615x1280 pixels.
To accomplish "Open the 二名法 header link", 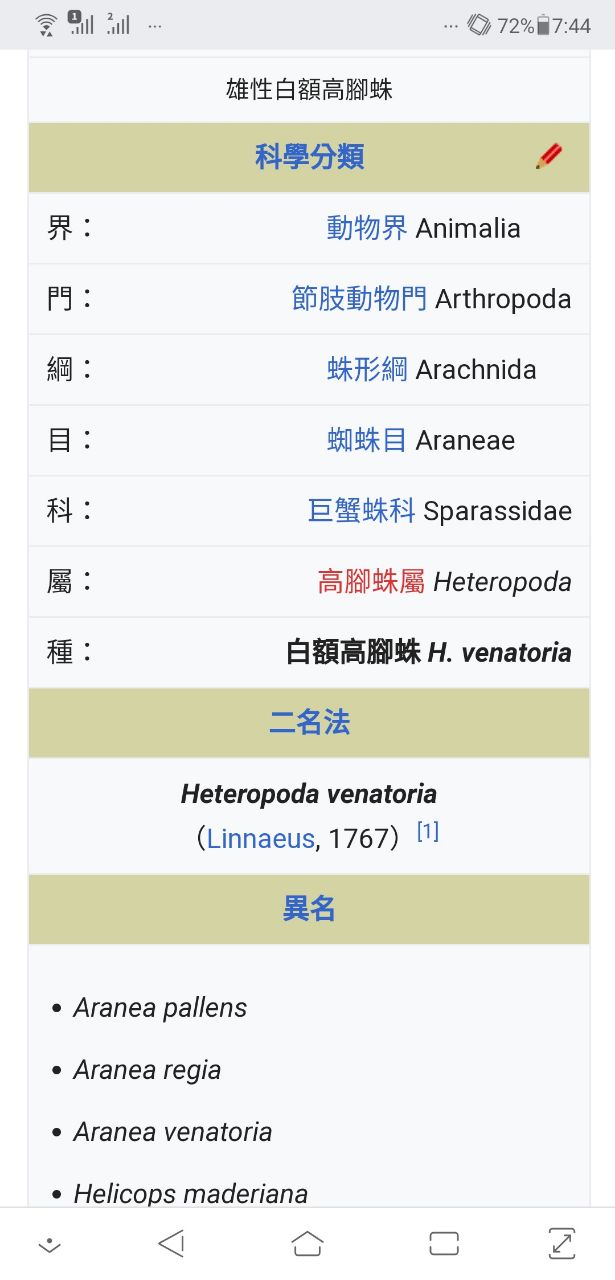I will click(x=309, y=723).
